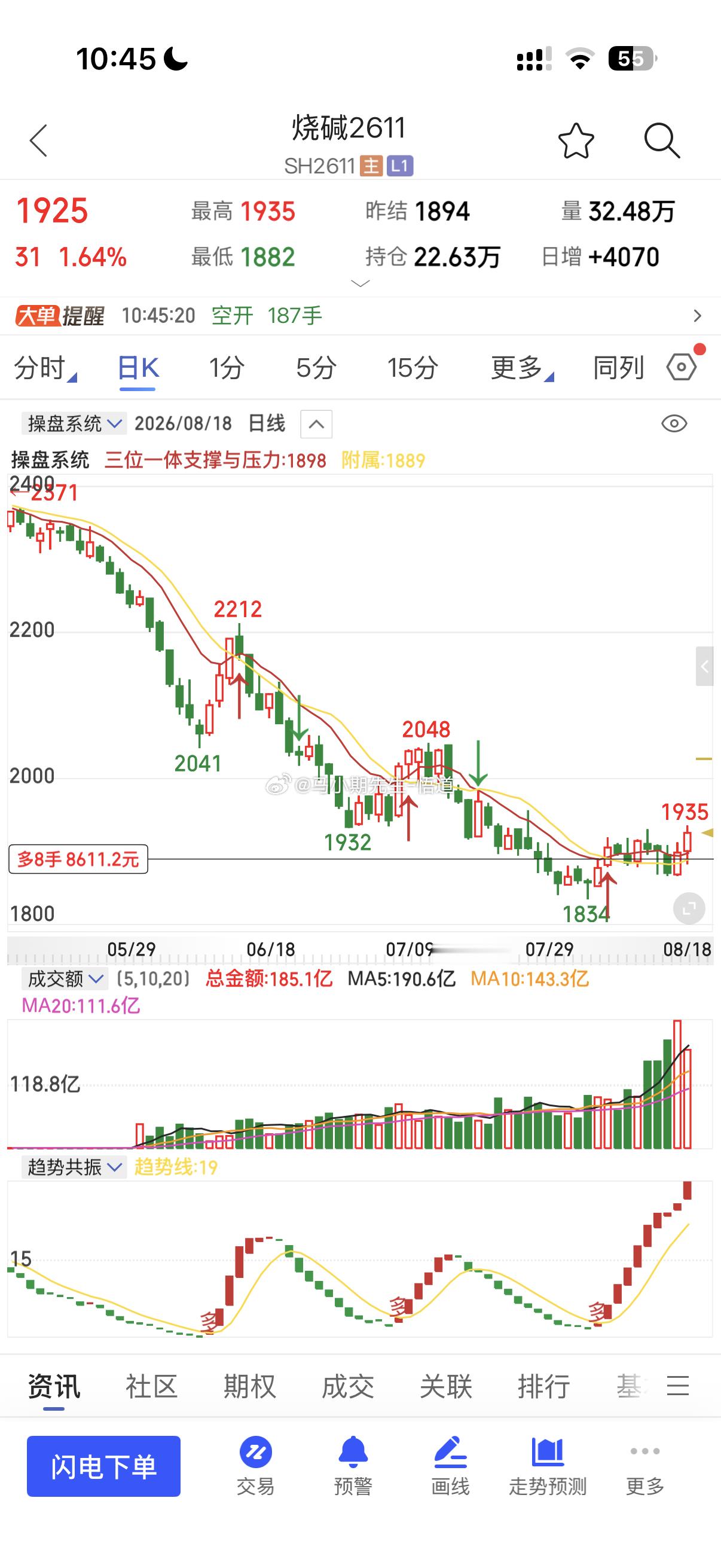Open the 大单提醒 alert row
This screenshot has width=721, height=1568.
360,315
